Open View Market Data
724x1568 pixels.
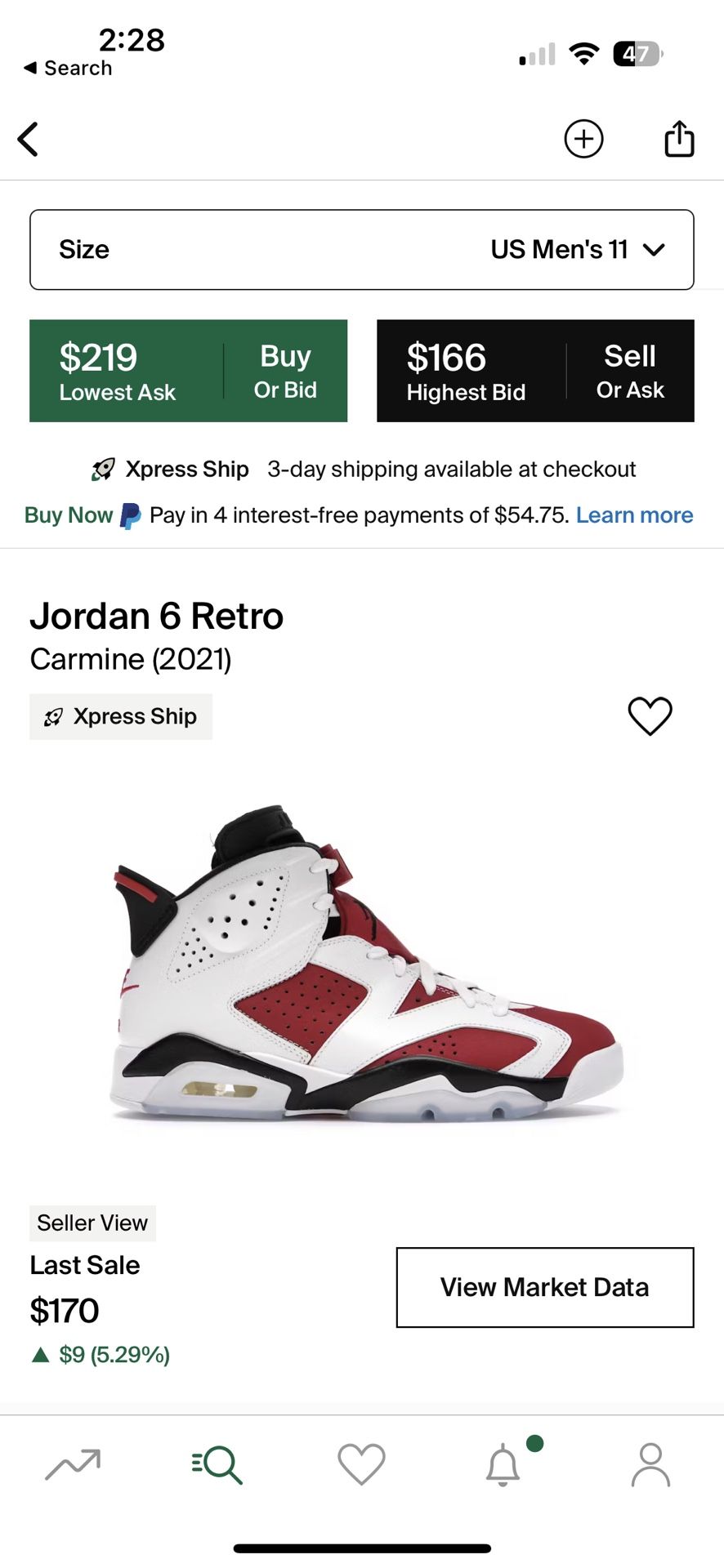click(544, 1286)
